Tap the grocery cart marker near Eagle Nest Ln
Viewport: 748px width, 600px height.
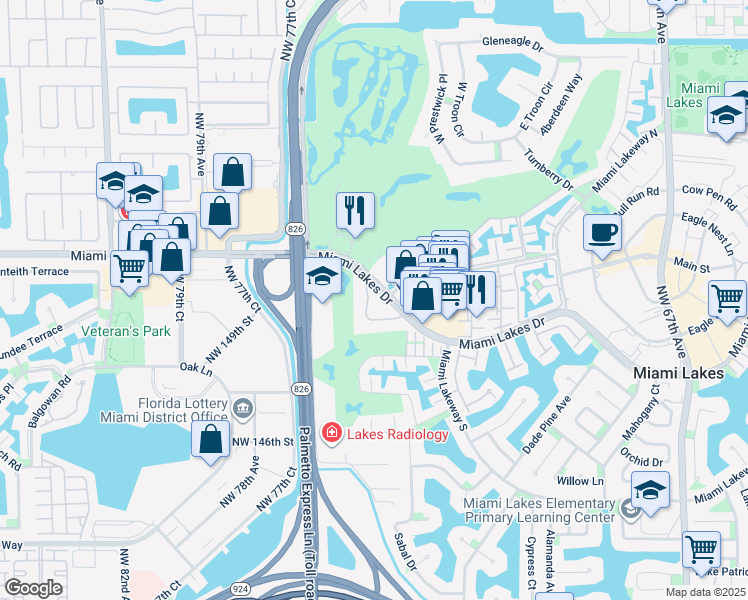pyautogui.click(x=727, y=297)
